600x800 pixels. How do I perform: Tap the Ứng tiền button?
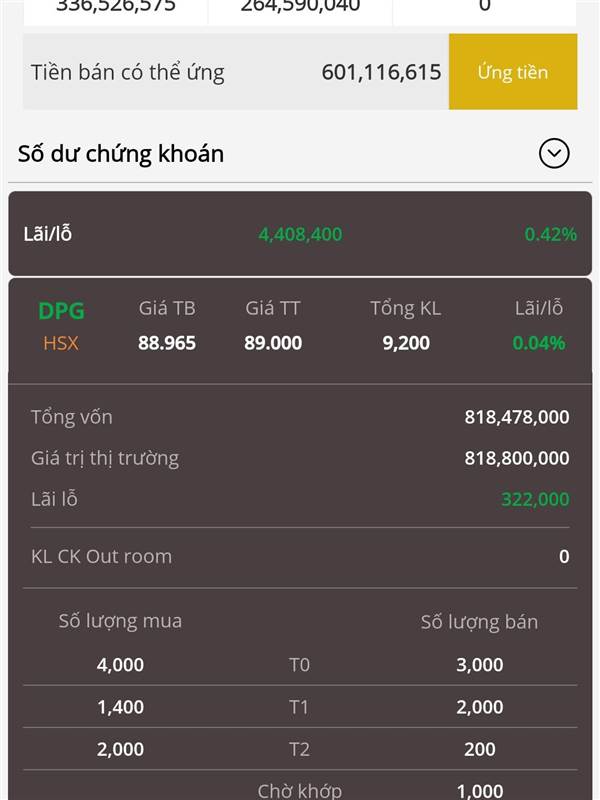coord(513,72)
